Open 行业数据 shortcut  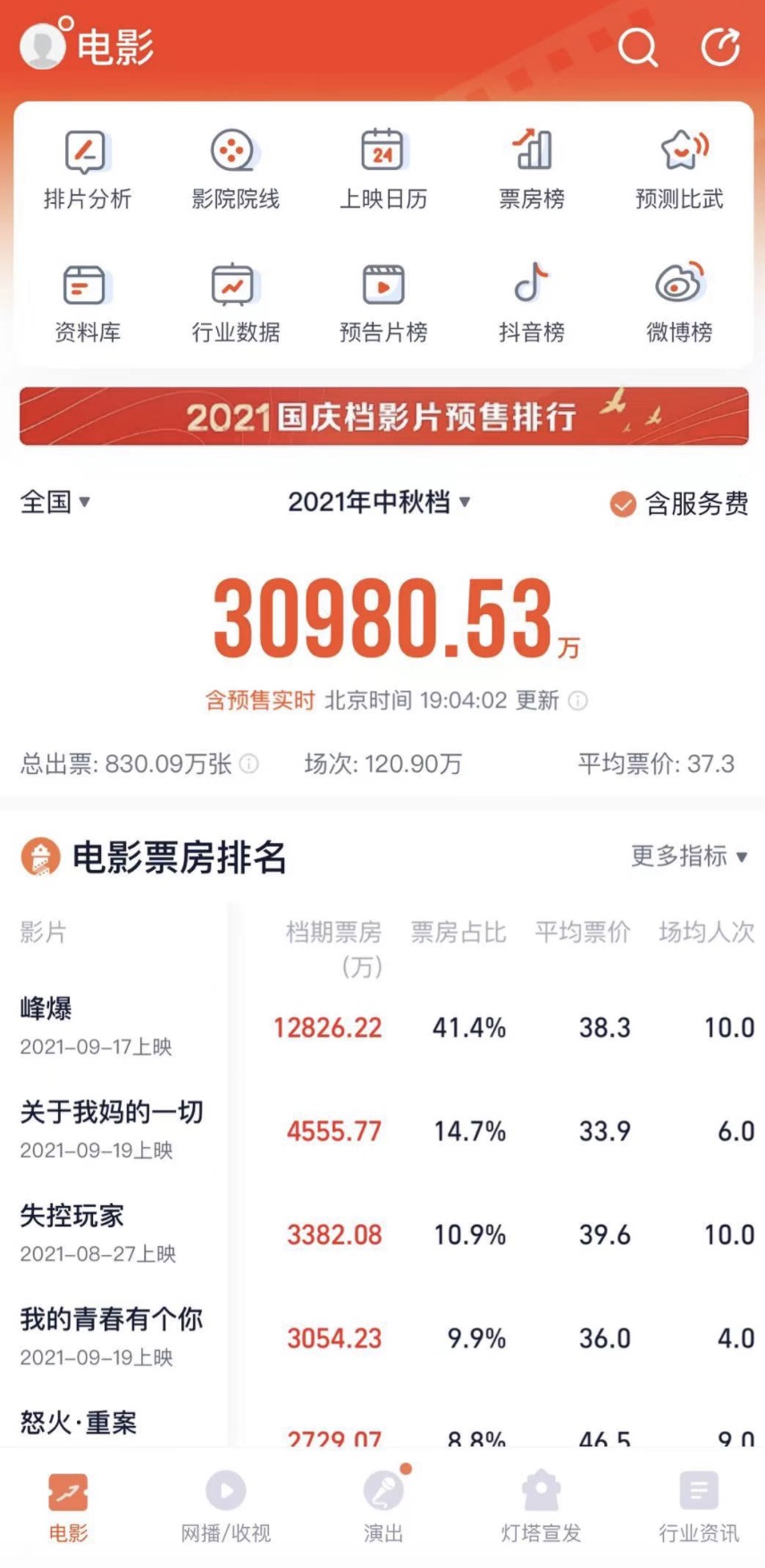point(235,304)
